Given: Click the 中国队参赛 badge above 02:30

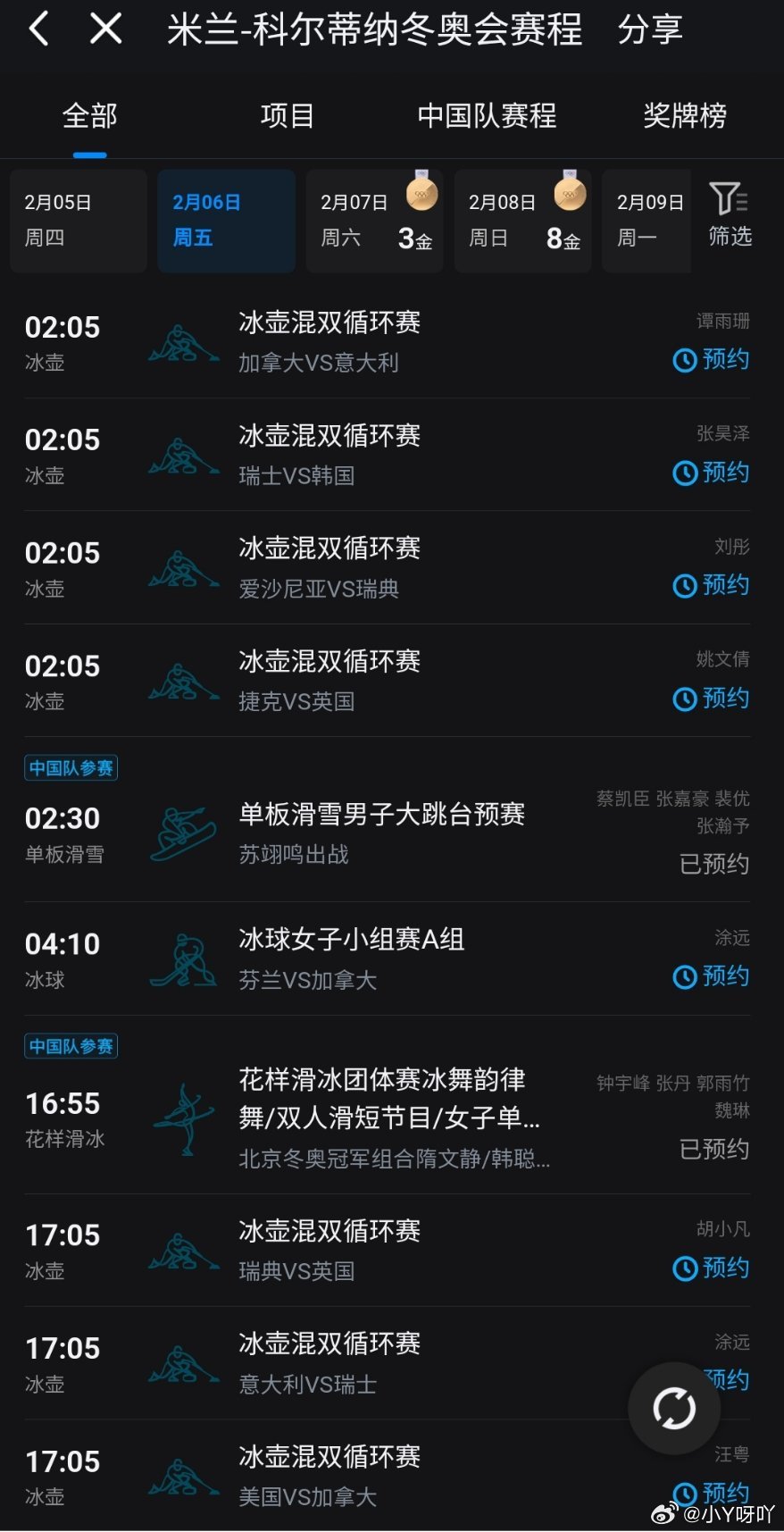Looking at the screenshot, I should 71,767.
